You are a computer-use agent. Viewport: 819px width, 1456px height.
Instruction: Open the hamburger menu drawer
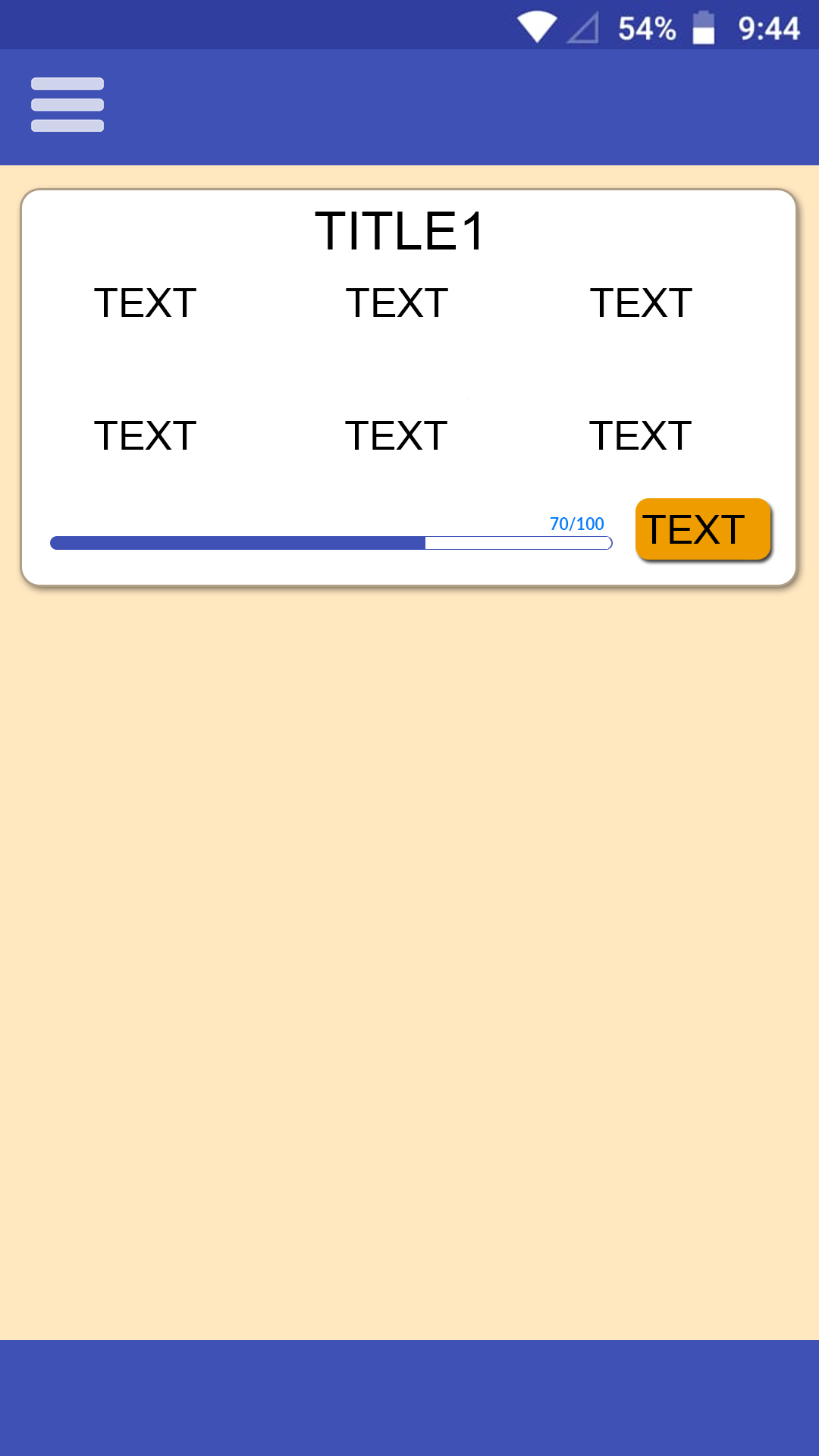coord(67,105)
